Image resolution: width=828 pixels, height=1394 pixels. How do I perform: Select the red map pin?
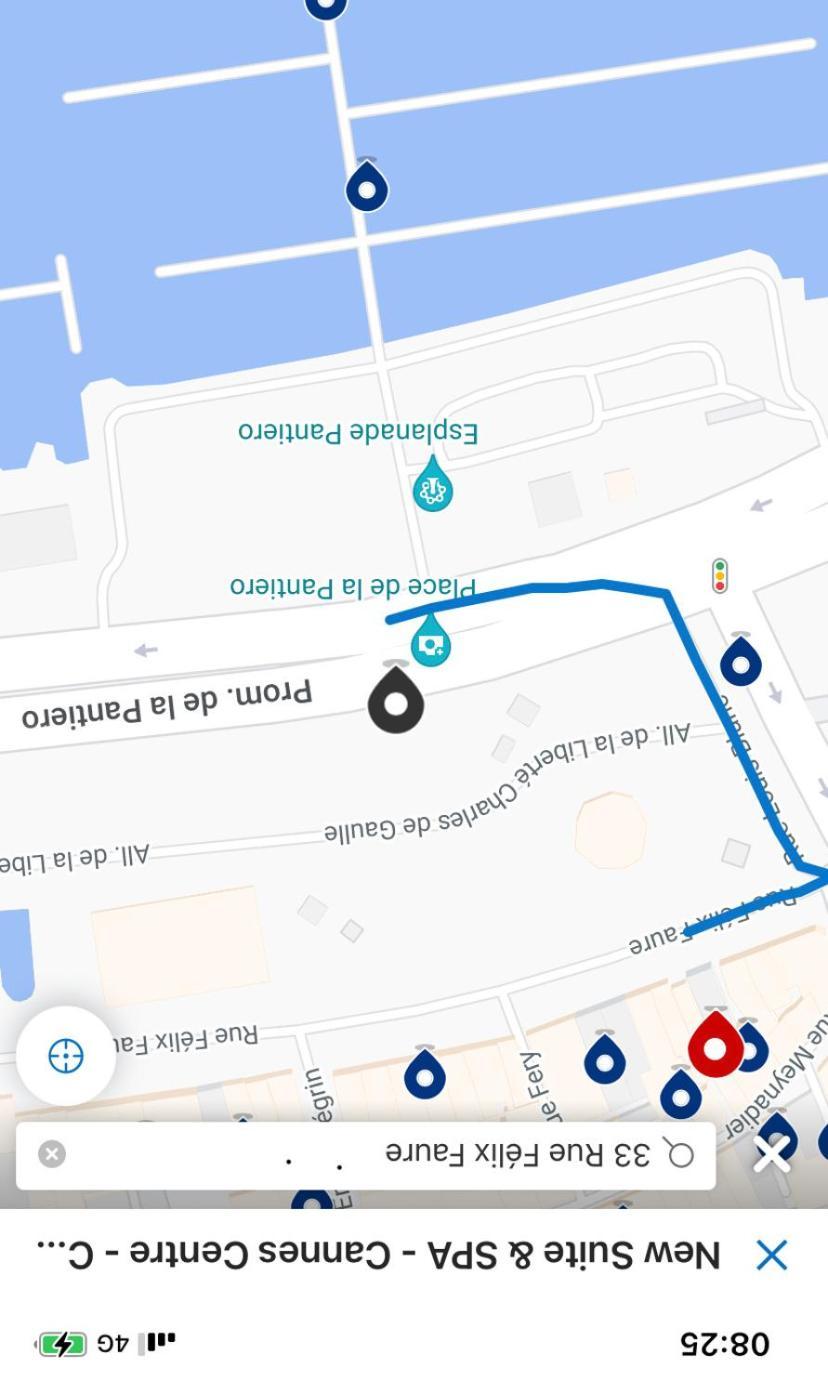click(x=715, y=1047)
